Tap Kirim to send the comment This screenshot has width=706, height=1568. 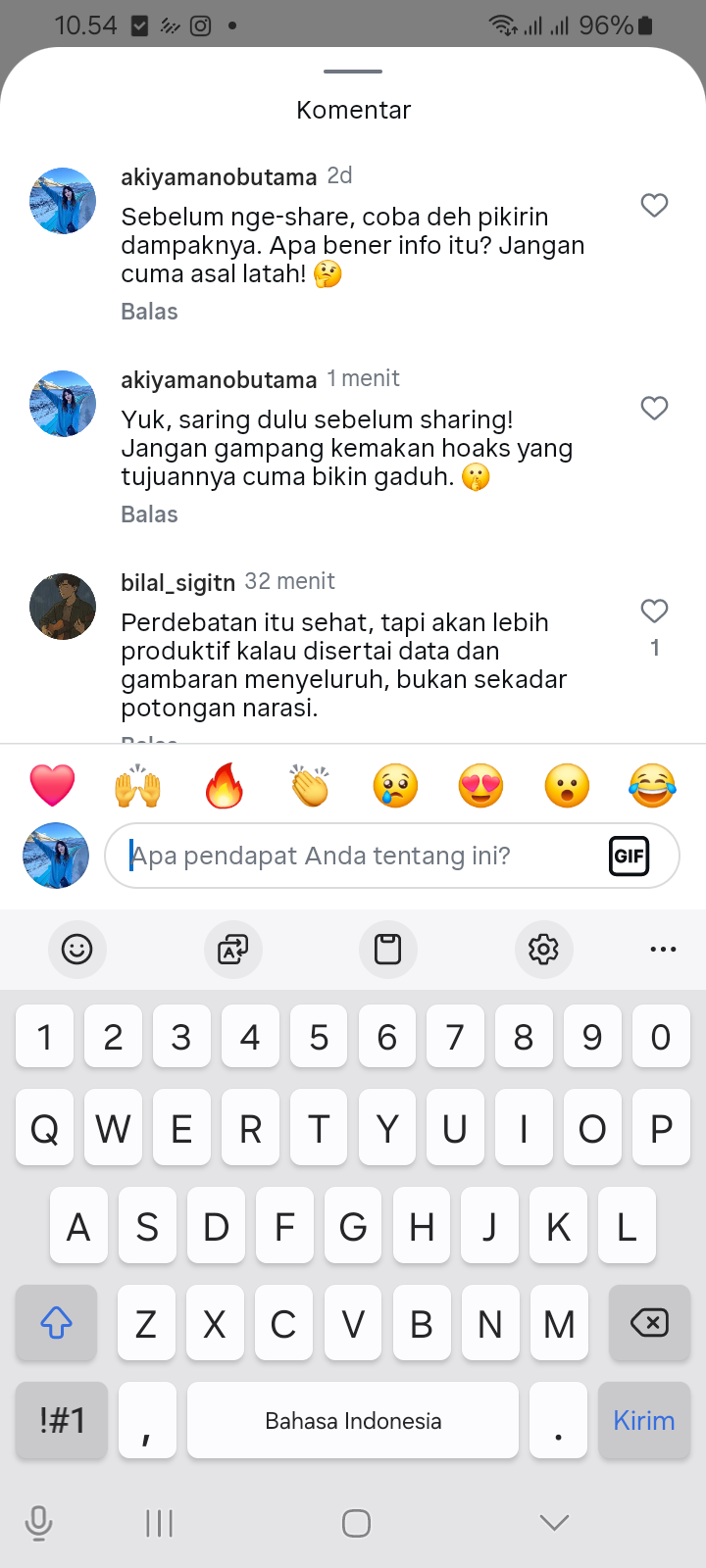(643, 1420)
